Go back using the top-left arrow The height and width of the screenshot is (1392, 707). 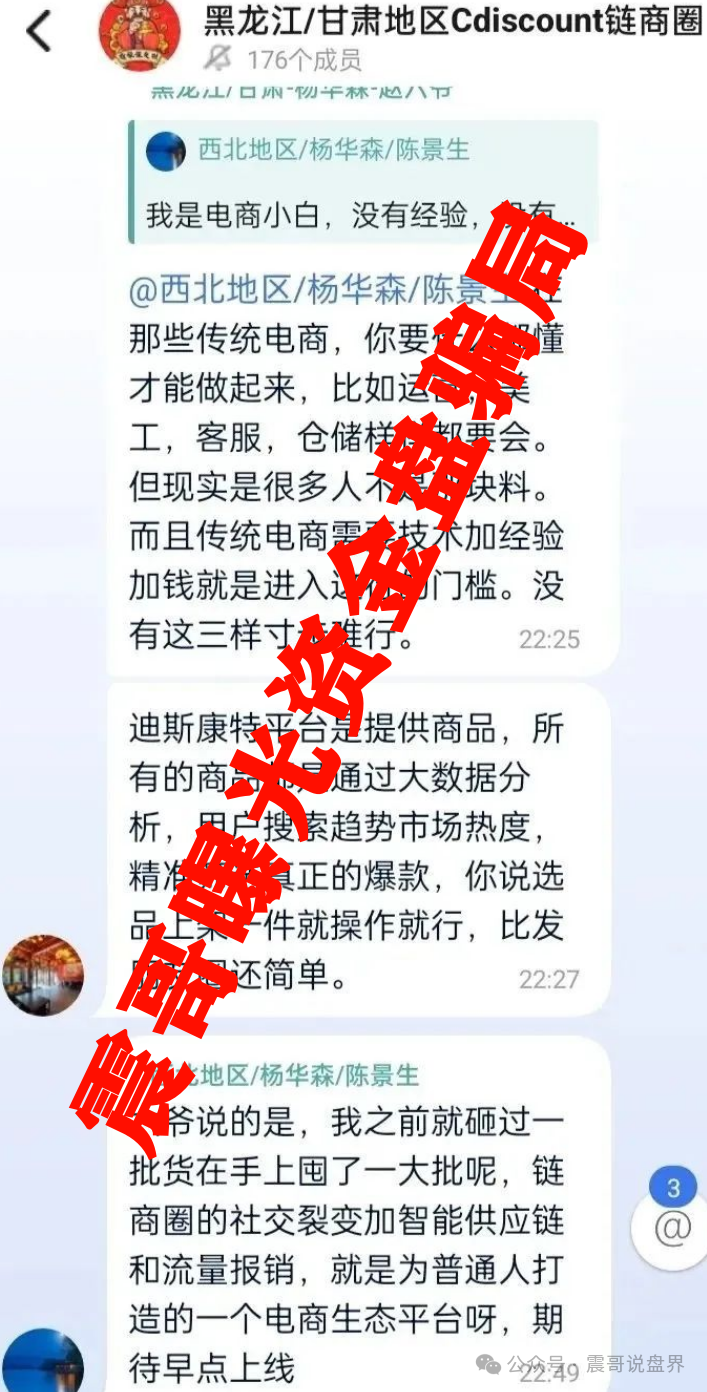click(38, 32)
